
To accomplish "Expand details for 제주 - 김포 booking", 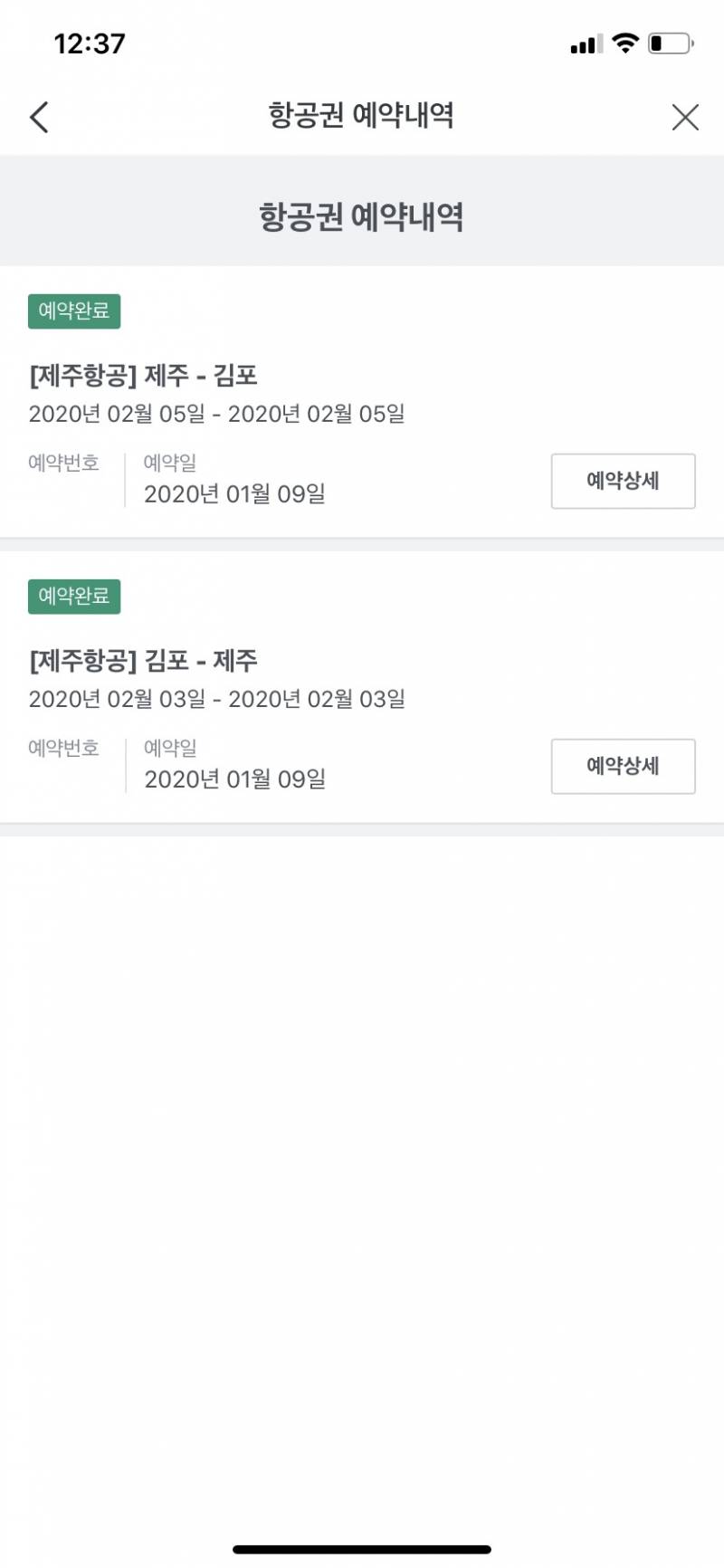I will coord(624,481).
